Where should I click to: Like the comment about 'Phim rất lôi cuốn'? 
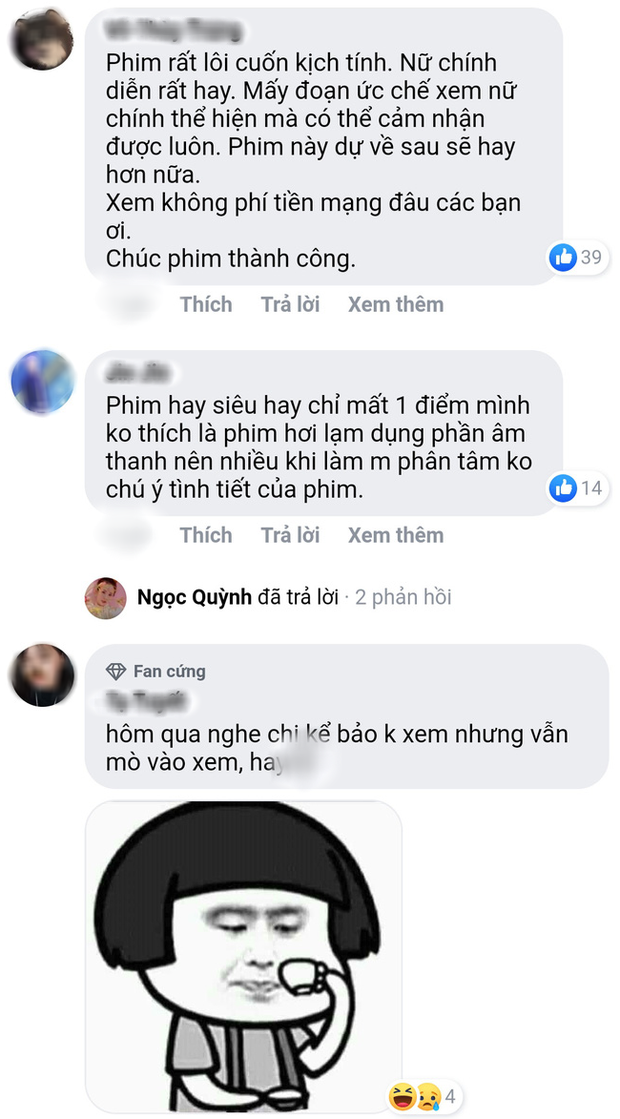point(206,304)
